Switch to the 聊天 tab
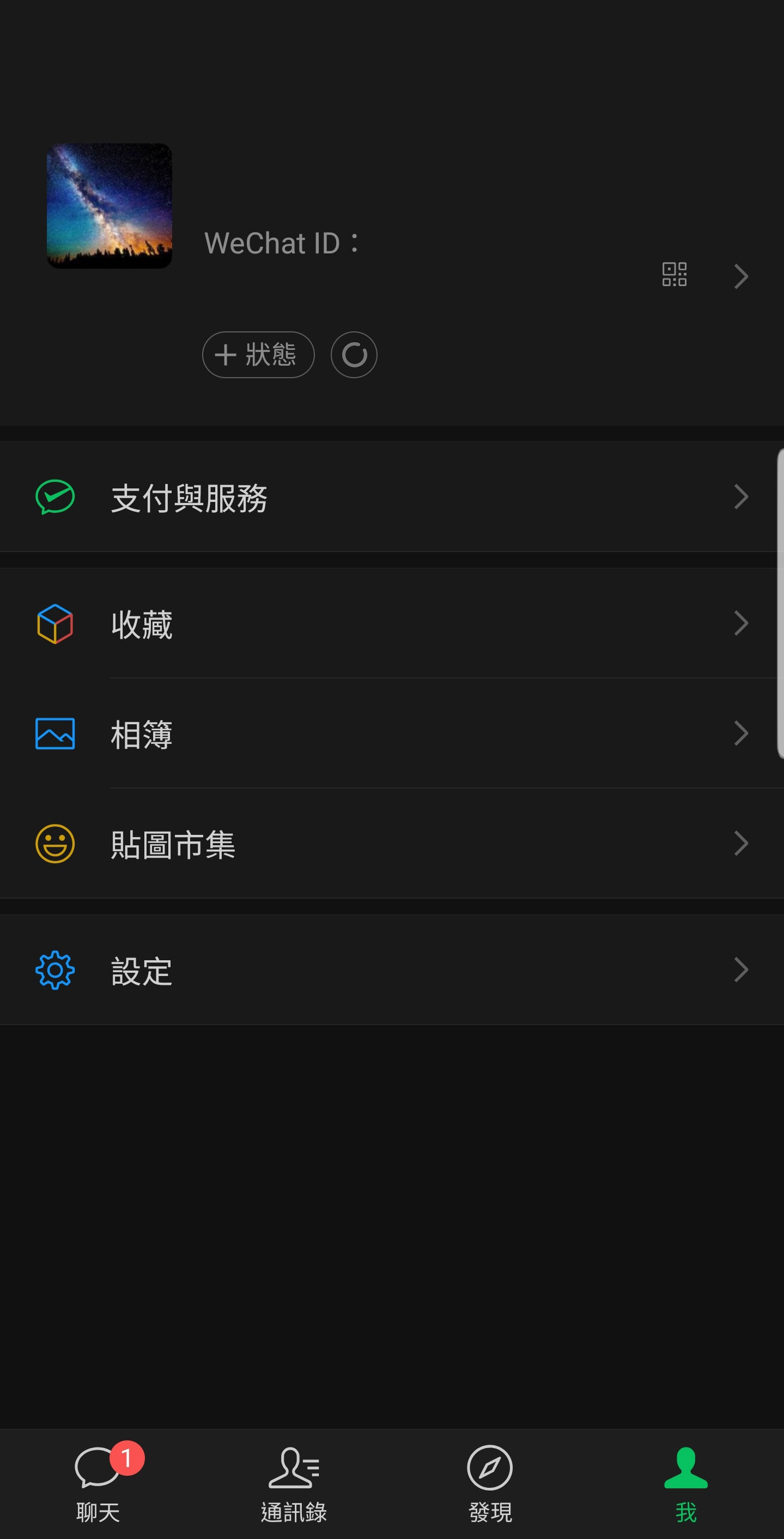 click(x=99, y=1484)
